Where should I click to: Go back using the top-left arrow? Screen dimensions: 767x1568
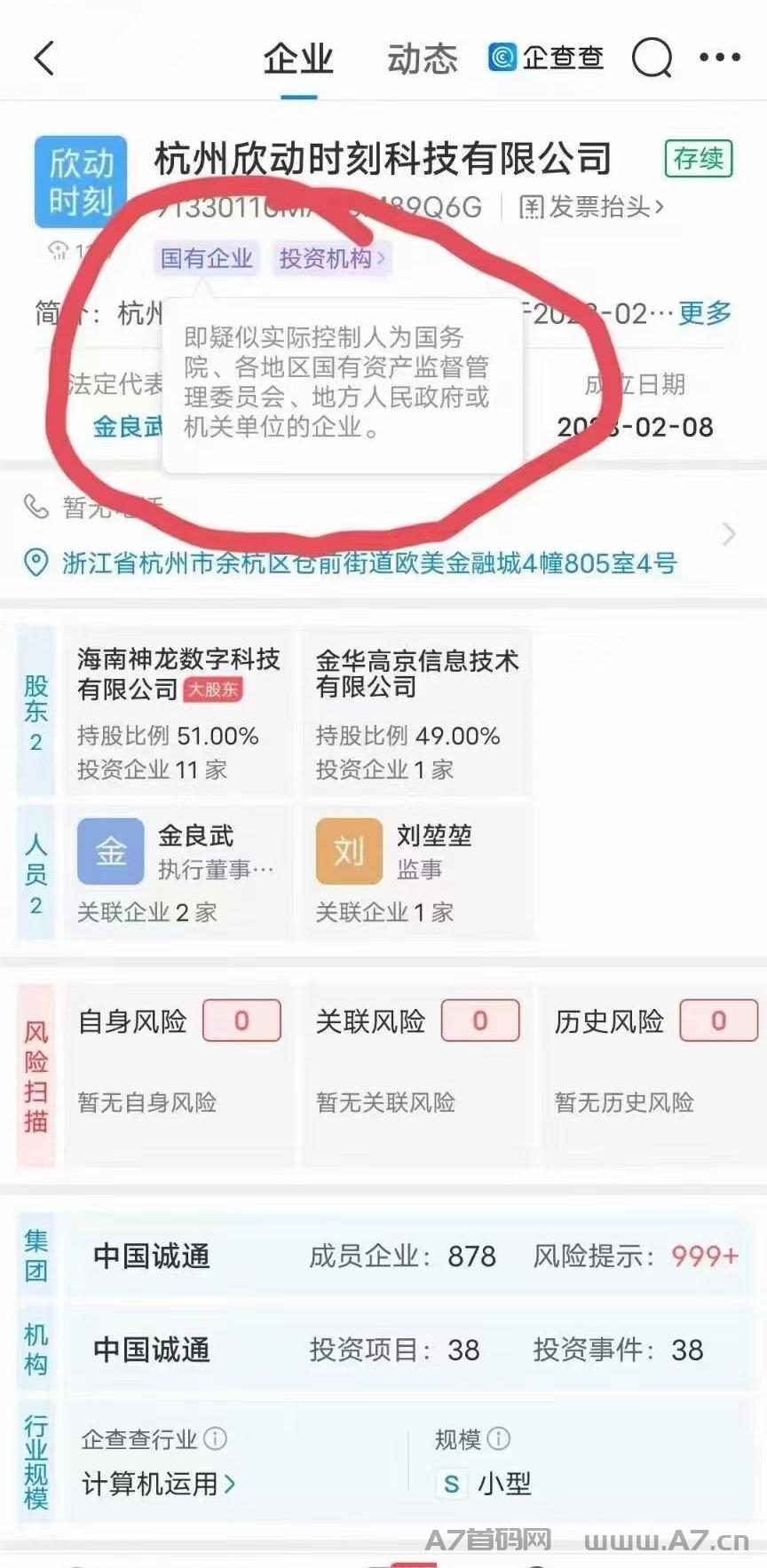(44, 59)
